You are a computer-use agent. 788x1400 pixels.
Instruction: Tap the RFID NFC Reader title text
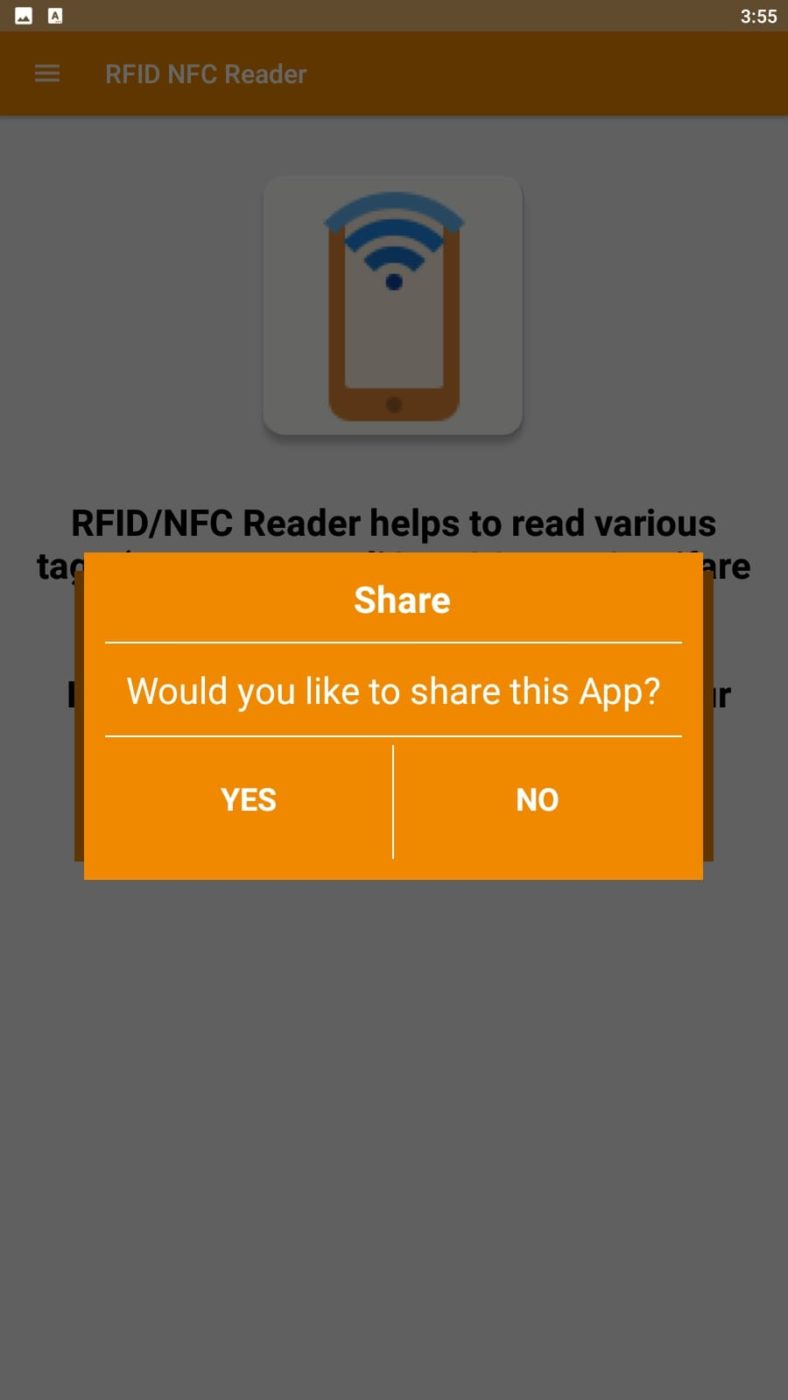coord(205,73)
